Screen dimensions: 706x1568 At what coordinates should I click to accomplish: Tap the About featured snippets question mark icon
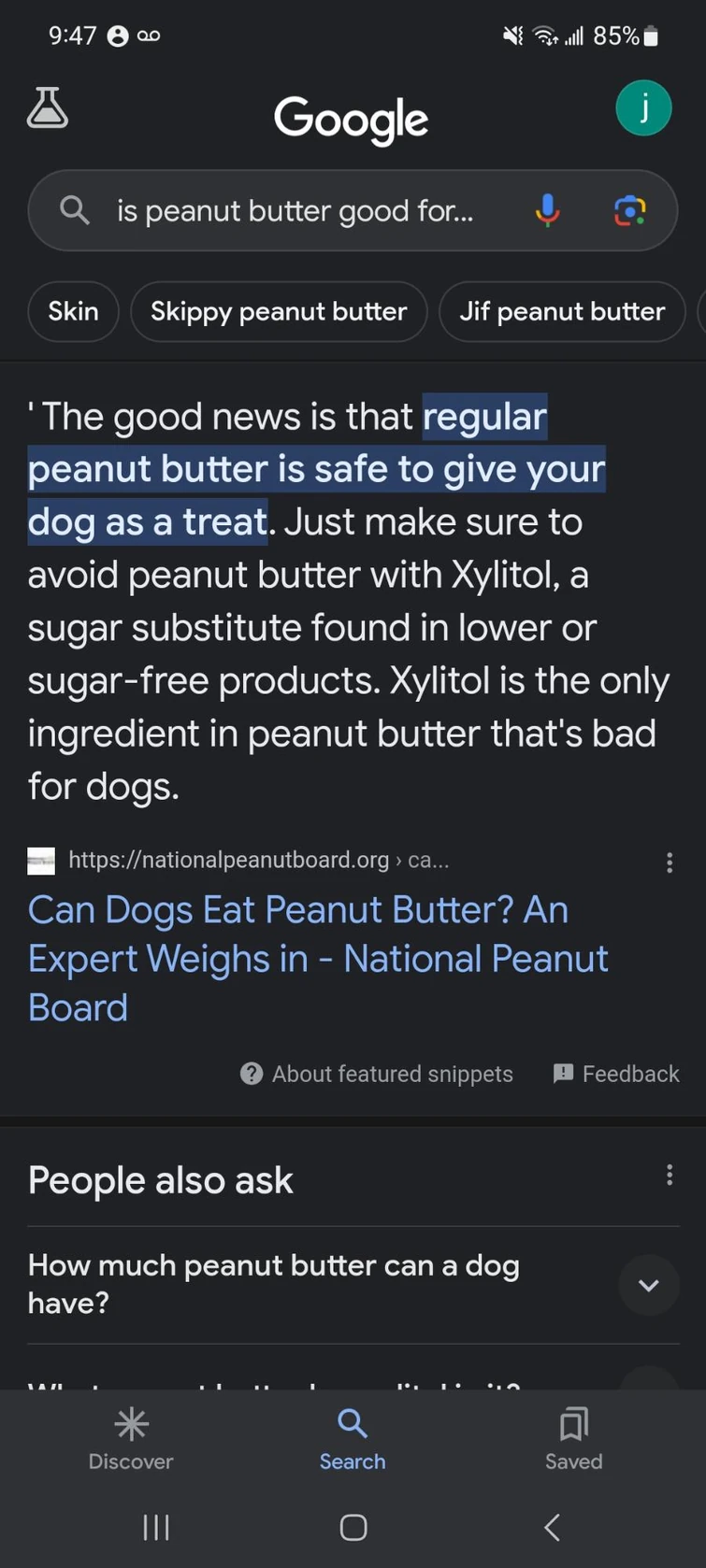251,1073
